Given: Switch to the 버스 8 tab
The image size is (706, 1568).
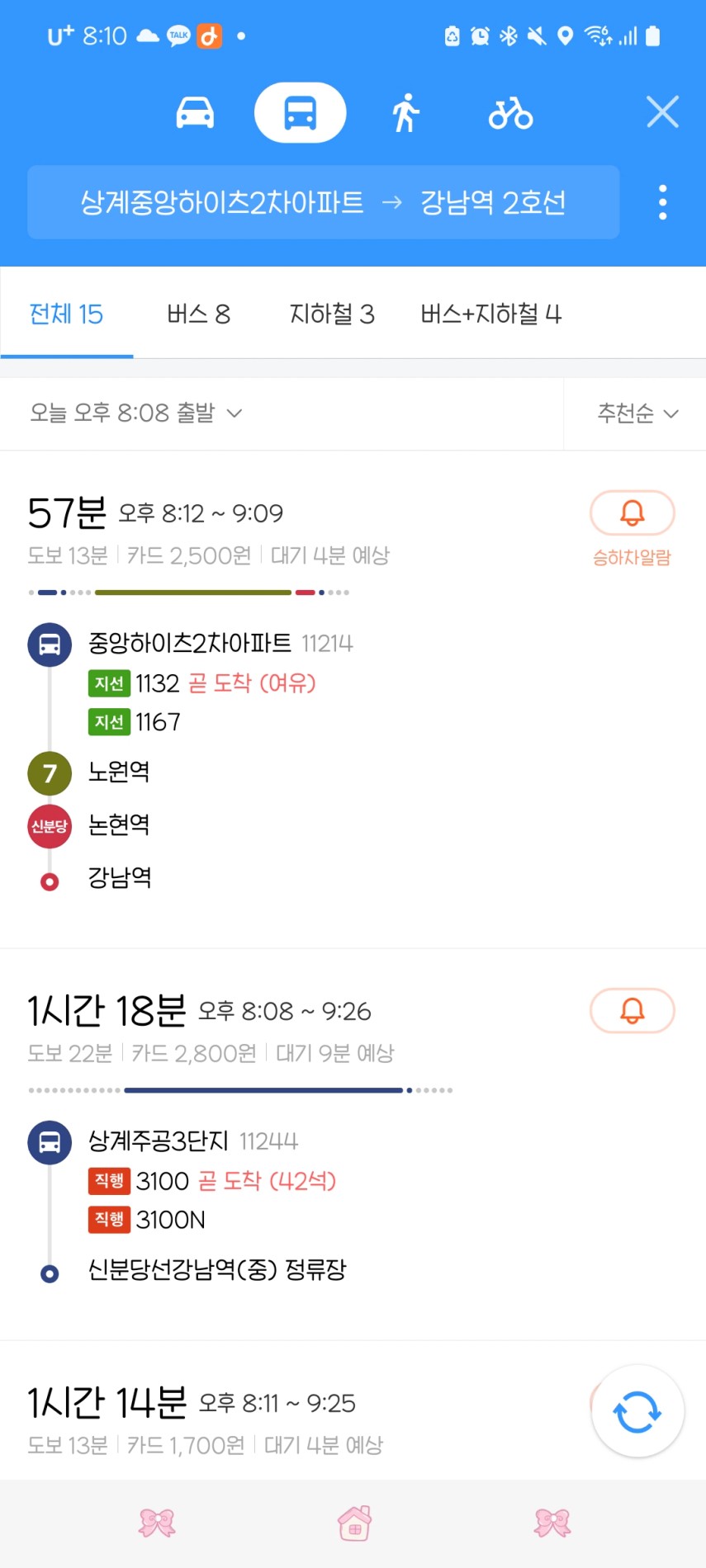Looking at the screenshot, I should (198, 314).
